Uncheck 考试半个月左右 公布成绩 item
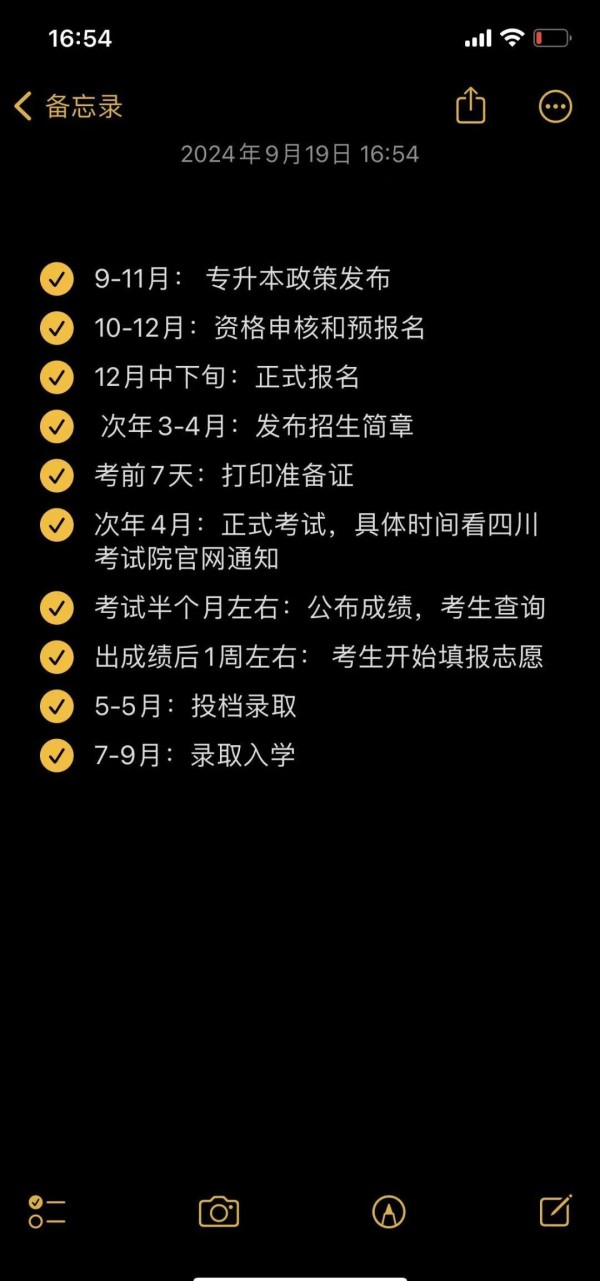 56,607
